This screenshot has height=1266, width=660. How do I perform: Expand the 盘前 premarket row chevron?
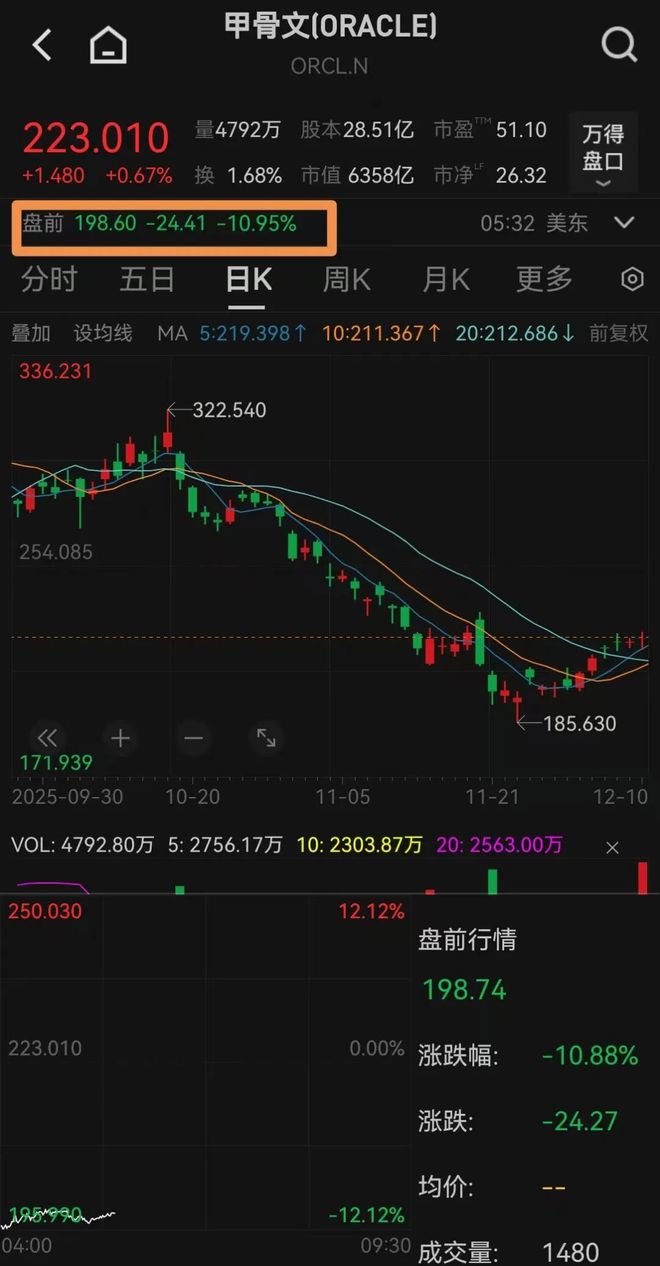coord(624,223)
